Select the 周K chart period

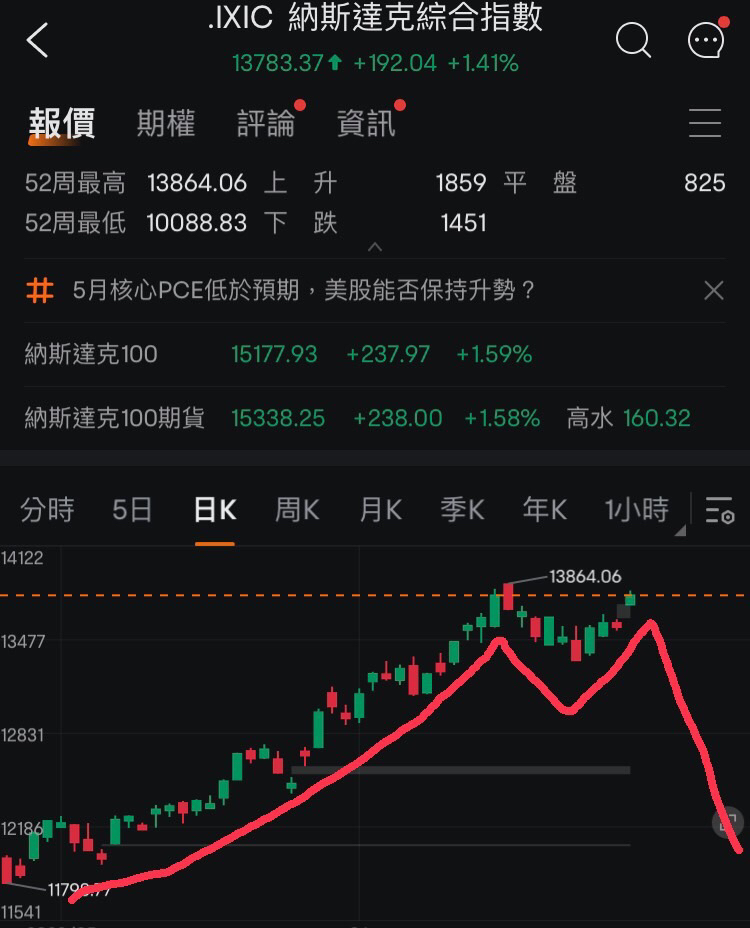click(297, 510)
